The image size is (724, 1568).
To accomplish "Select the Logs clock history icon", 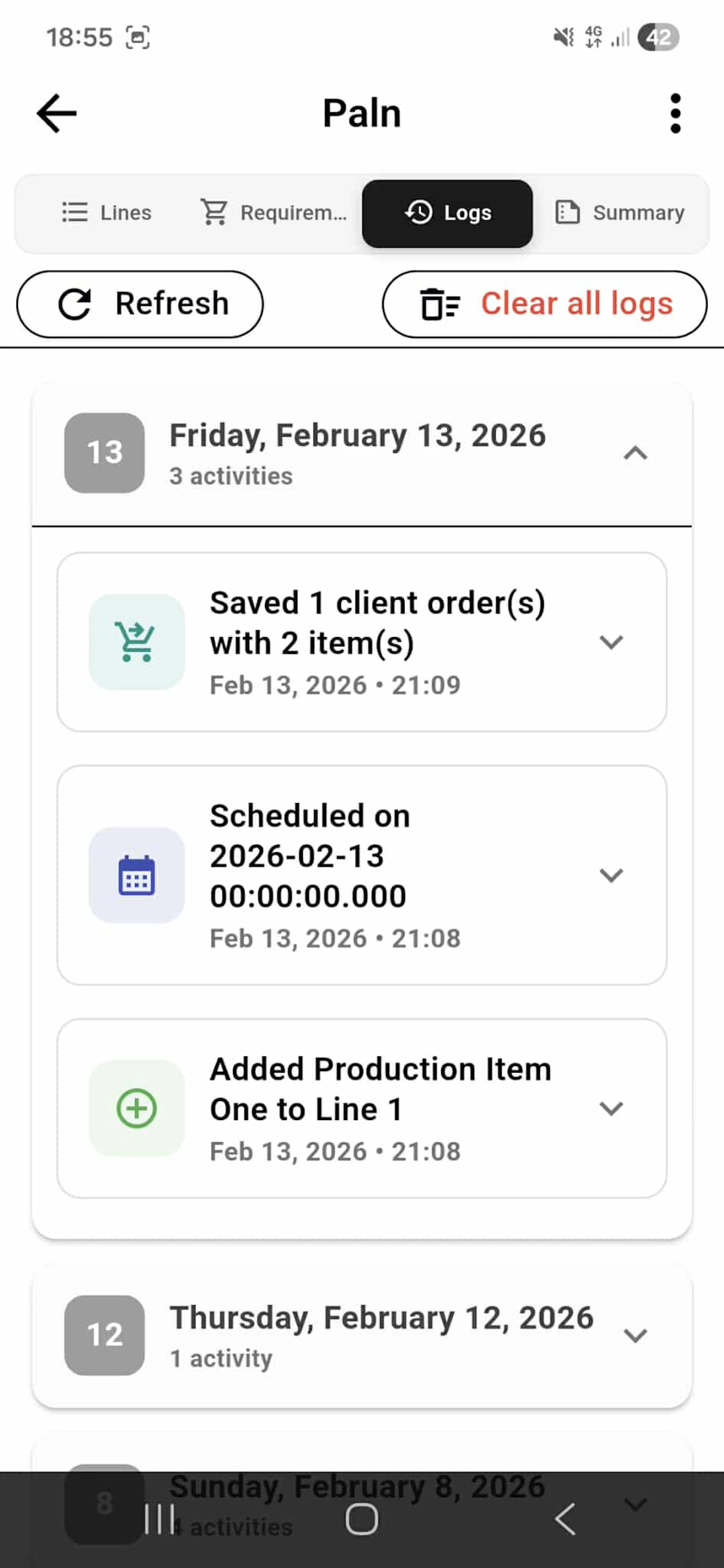I will point(418,212).
